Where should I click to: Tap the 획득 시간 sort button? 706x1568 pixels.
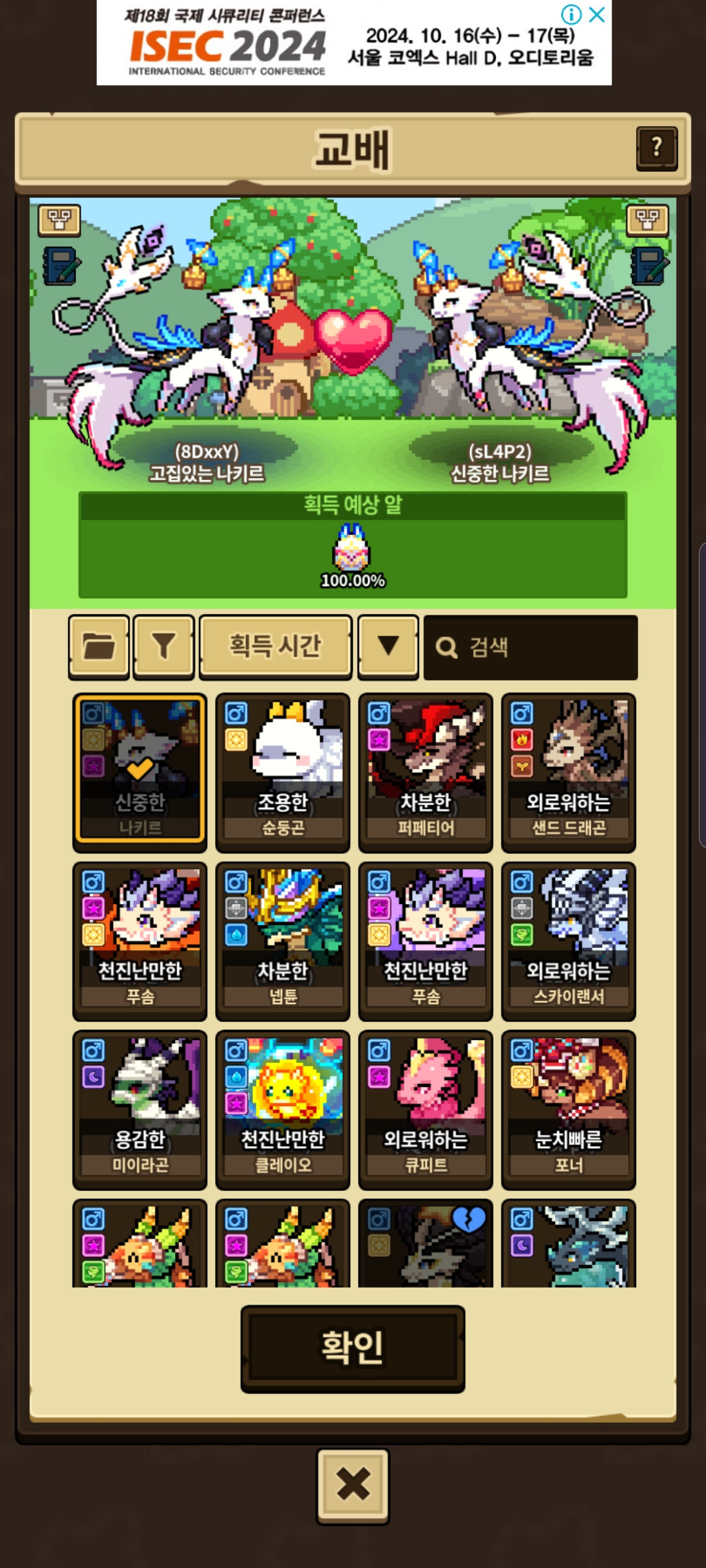pyautogui.click(x=275, y=647)
